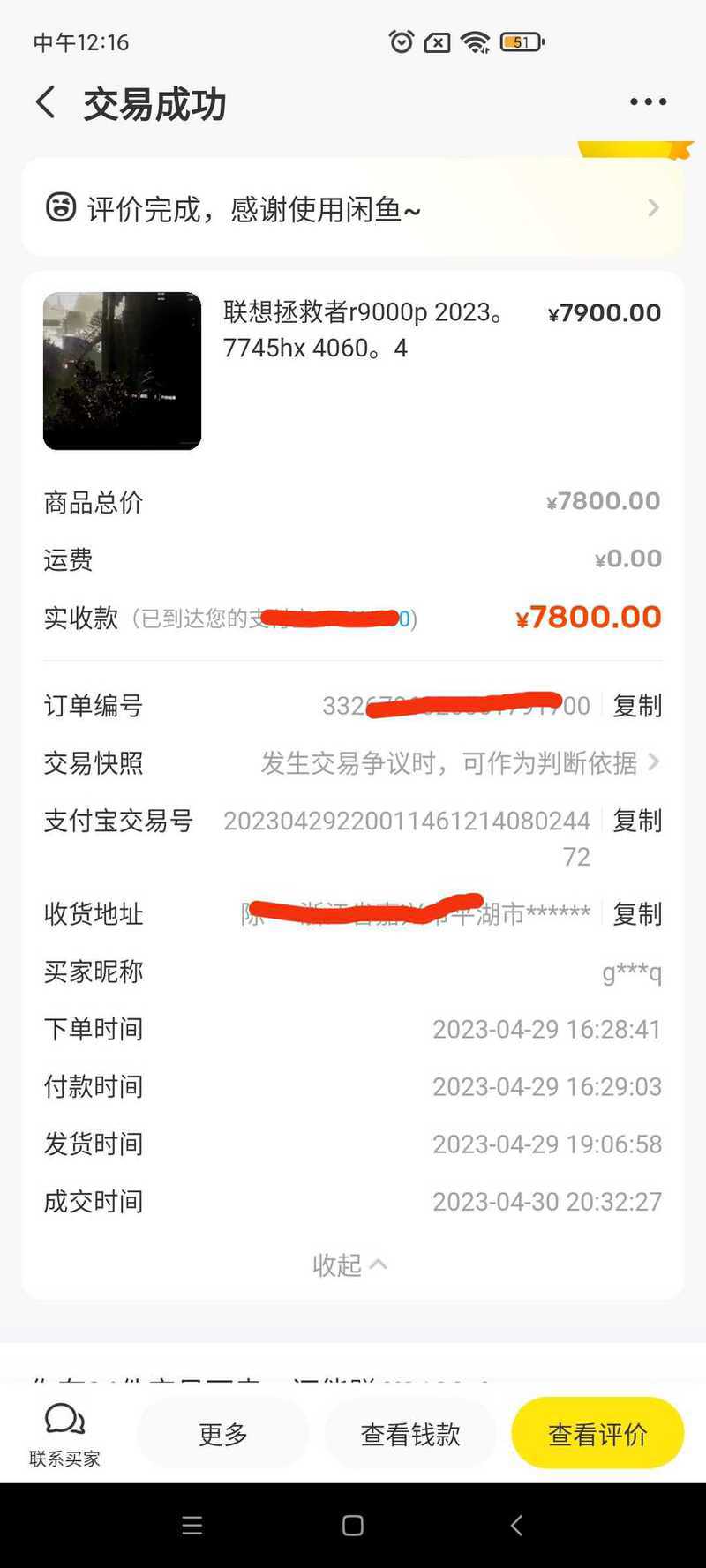The width and height of the screenshot is (706, 1568).
Task: Open the 联想拯救者r9000p product listing
Action: tap(353, 371)
